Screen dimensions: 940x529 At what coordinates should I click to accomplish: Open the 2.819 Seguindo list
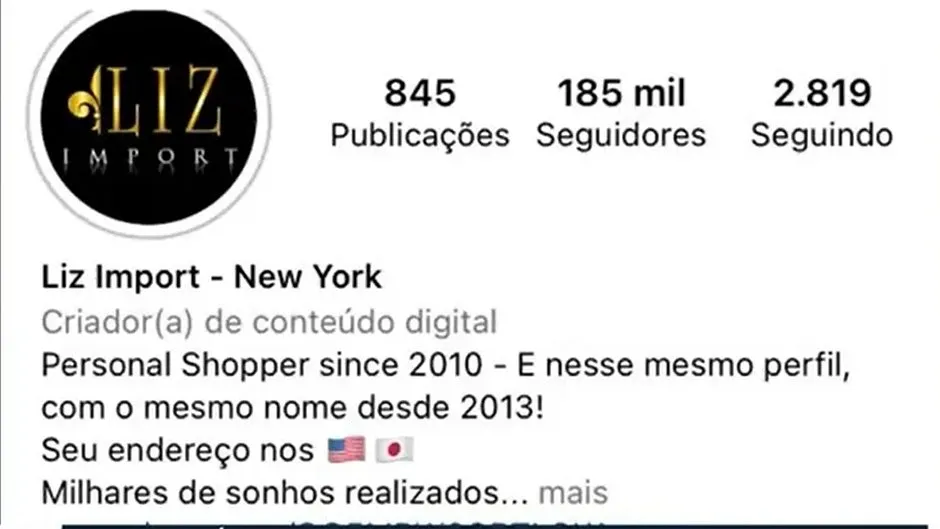(821, 114)
